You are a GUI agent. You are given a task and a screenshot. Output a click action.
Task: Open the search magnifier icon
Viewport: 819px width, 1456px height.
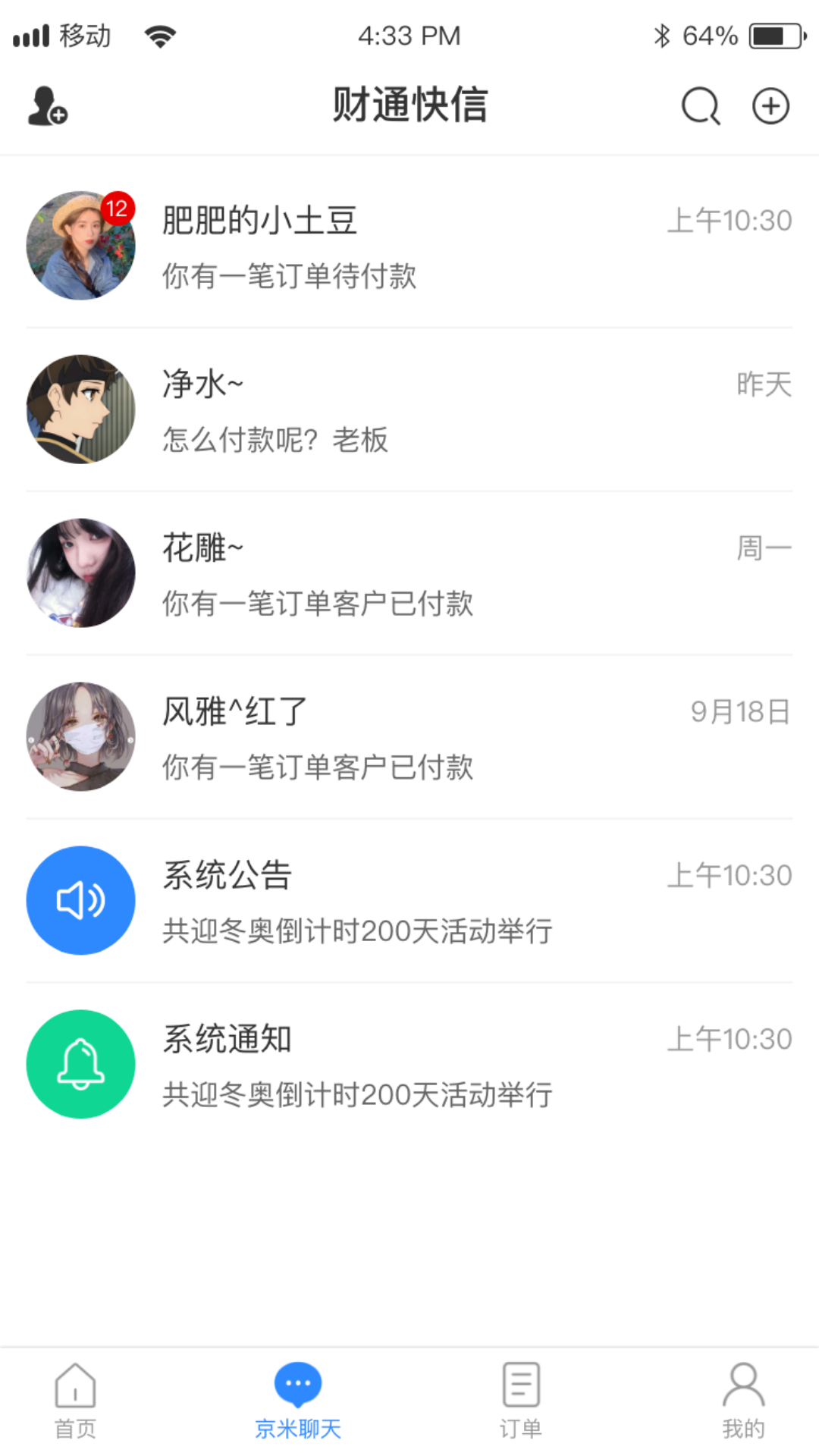point(700,106)
